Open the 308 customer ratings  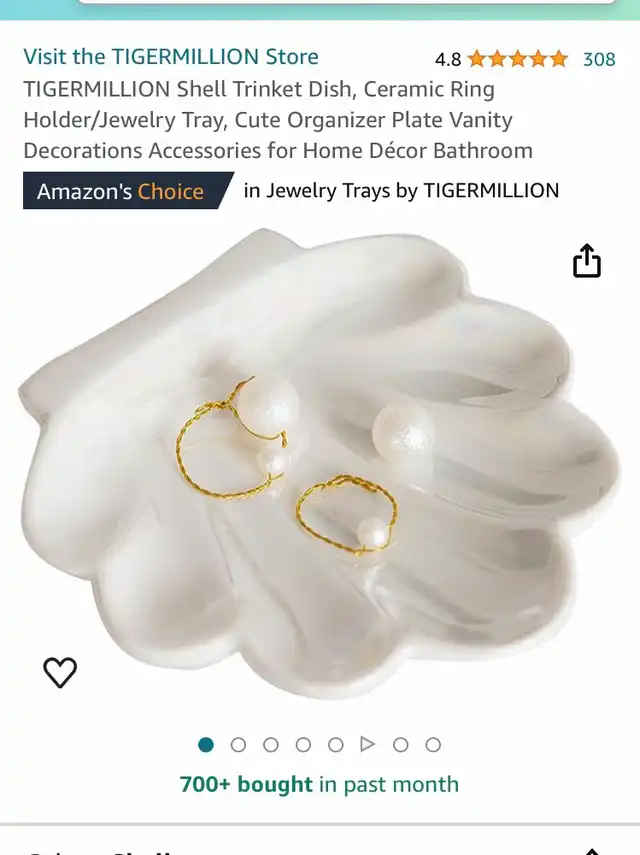pyautogui.click(x=599, y=59)
